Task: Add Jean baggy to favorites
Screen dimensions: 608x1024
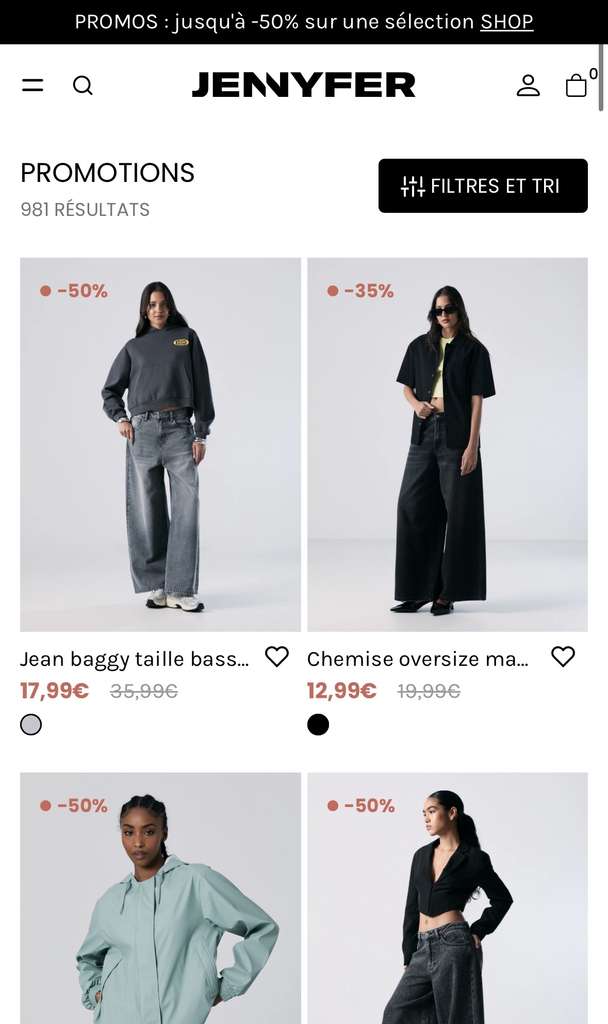Action: pos(277,656)
